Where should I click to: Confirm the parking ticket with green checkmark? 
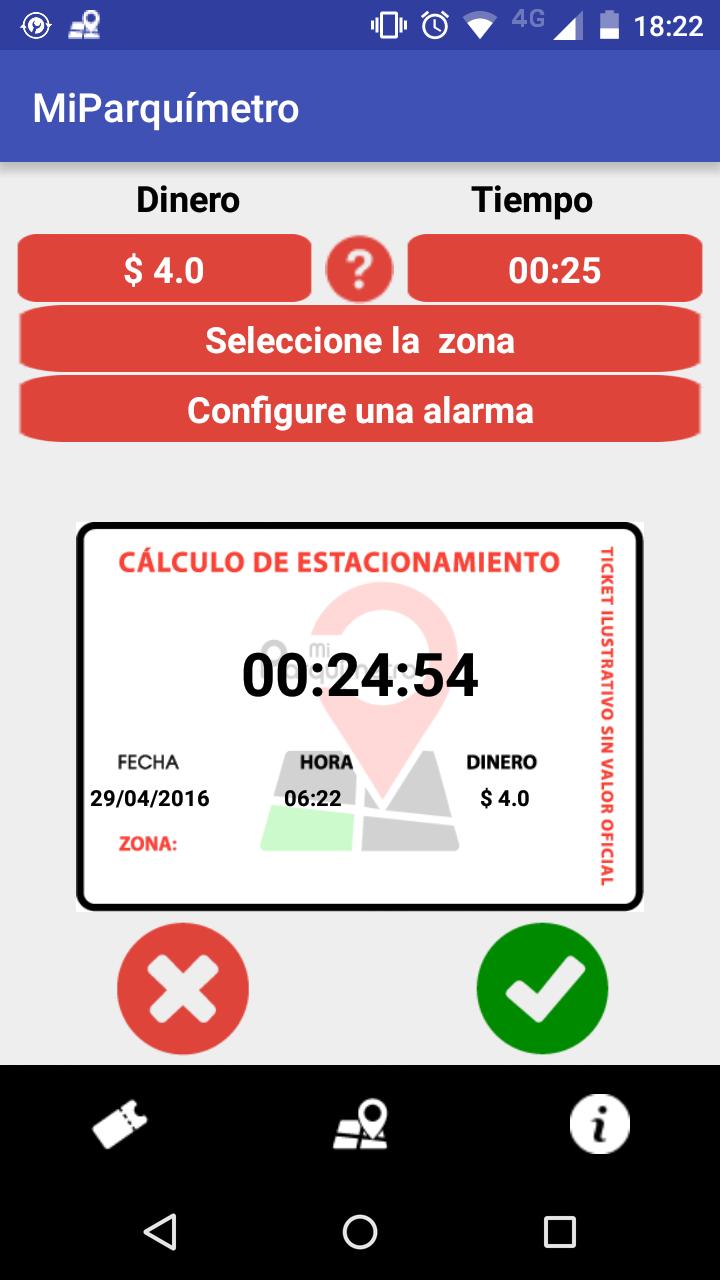coord(541,988)
